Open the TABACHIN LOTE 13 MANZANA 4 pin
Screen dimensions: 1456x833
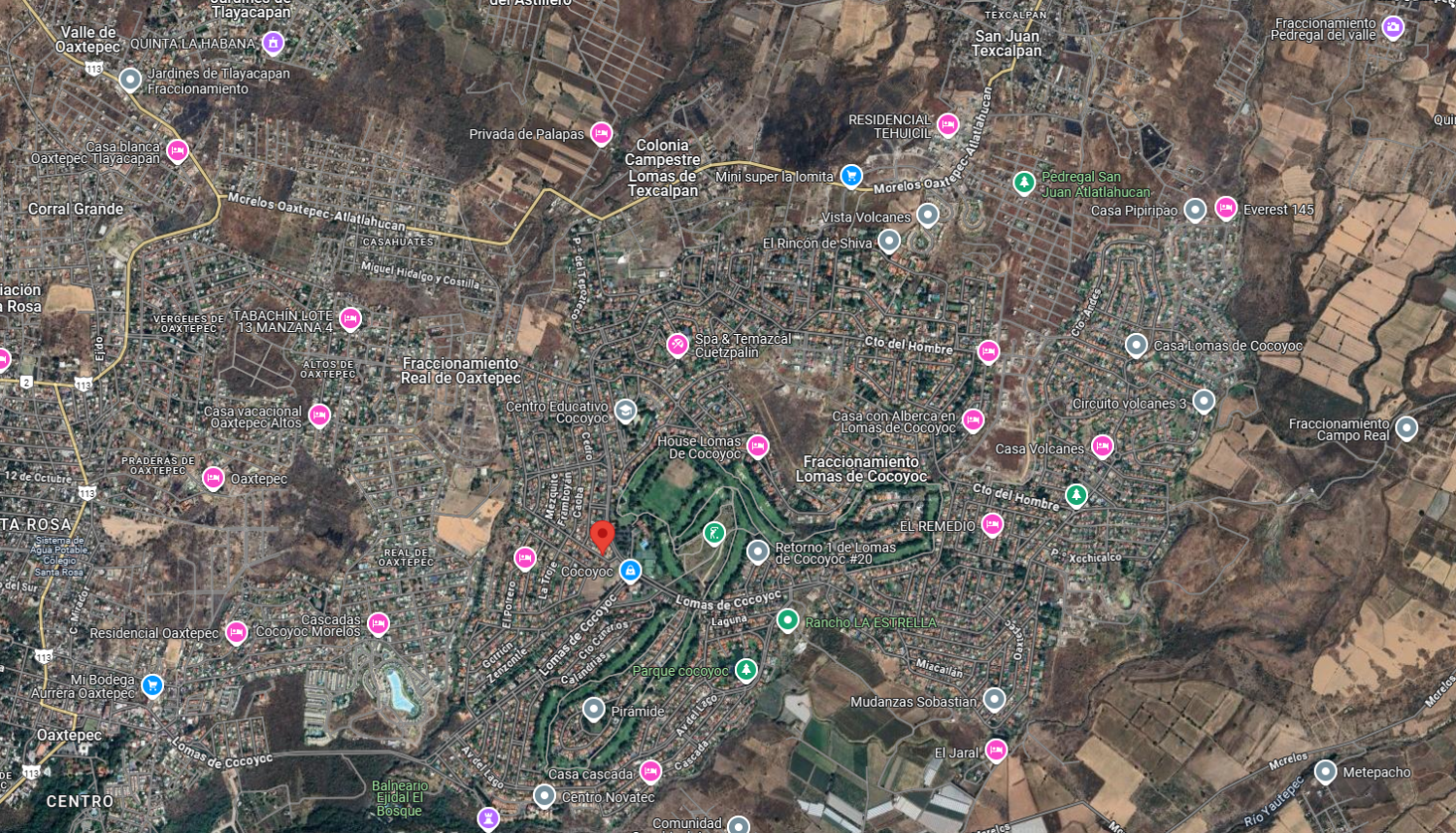coord(350,318)
